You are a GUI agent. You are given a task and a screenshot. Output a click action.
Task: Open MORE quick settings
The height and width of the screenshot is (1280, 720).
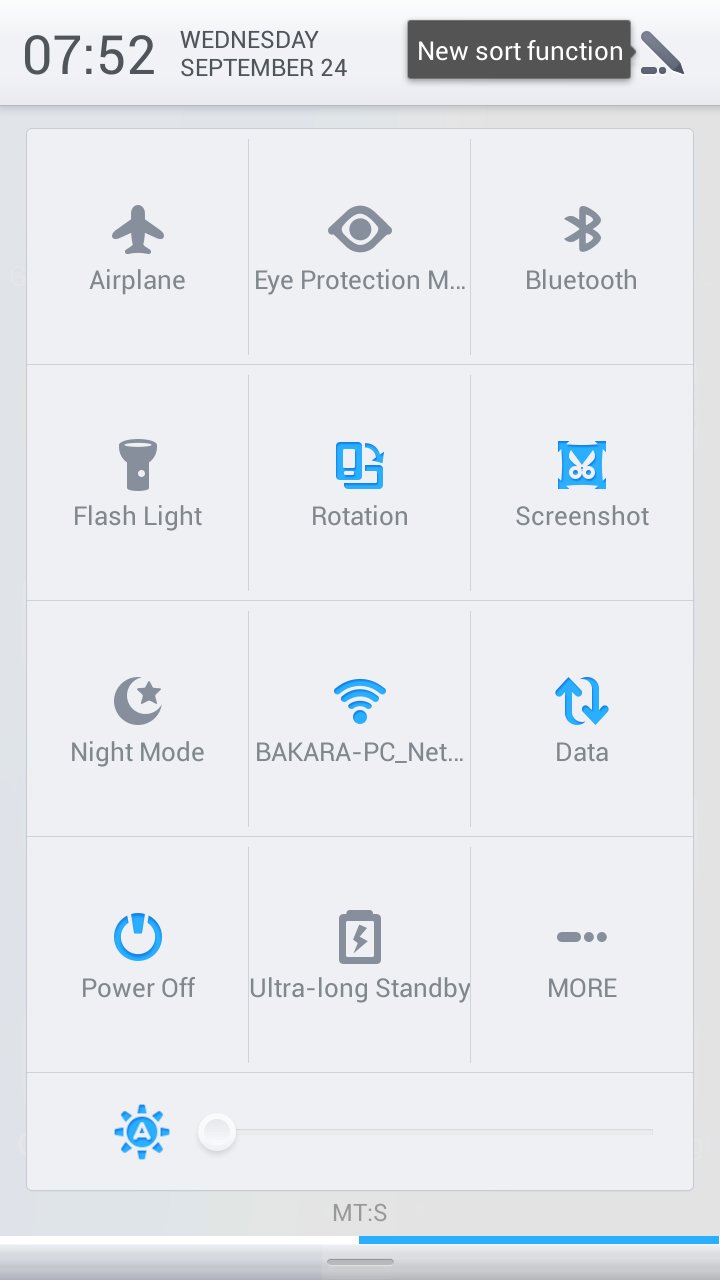point(582,955)
